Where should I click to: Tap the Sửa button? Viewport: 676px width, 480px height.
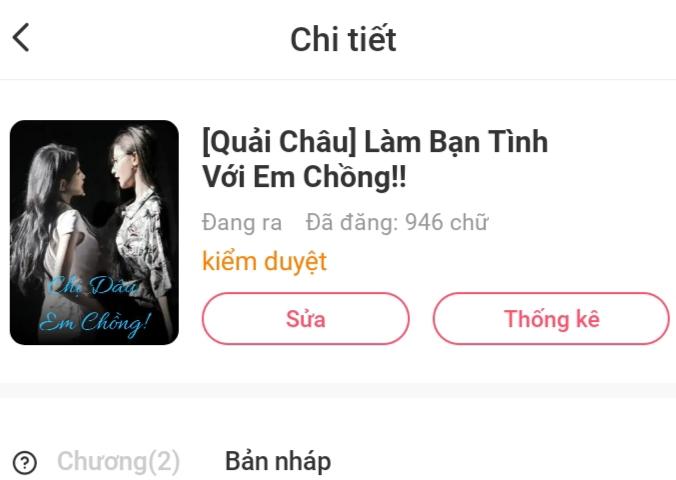[305, 319]
